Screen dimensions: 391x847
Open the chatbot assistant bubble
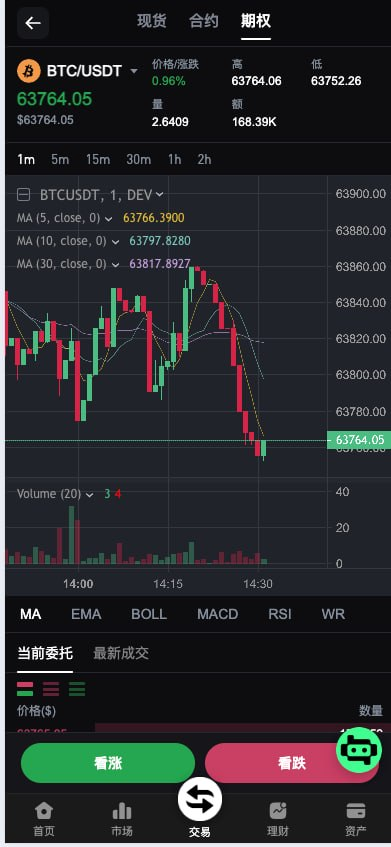coord(359,749)
